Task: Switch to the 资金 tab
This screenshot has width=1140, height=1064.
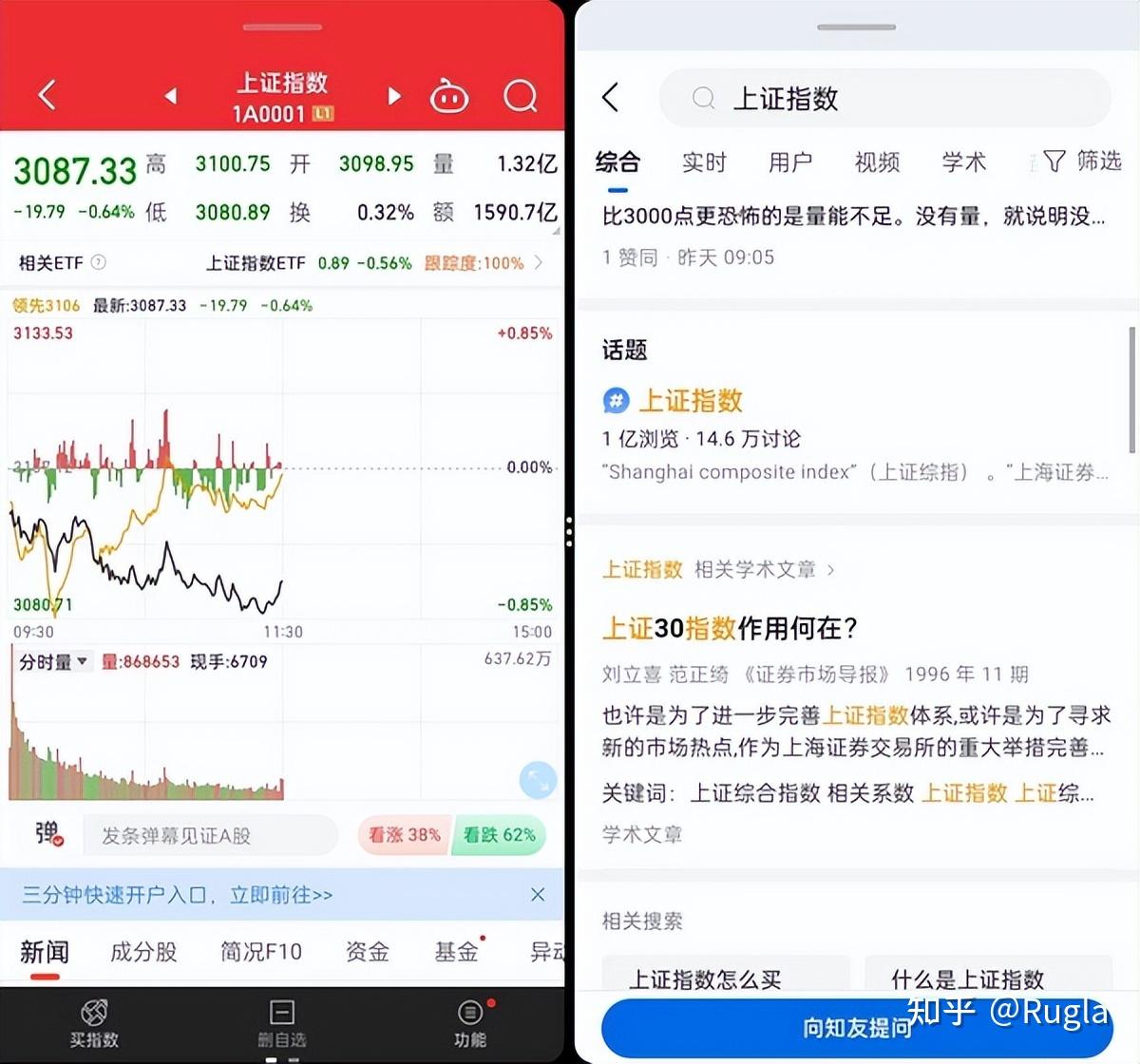Action: pos(368,951)
